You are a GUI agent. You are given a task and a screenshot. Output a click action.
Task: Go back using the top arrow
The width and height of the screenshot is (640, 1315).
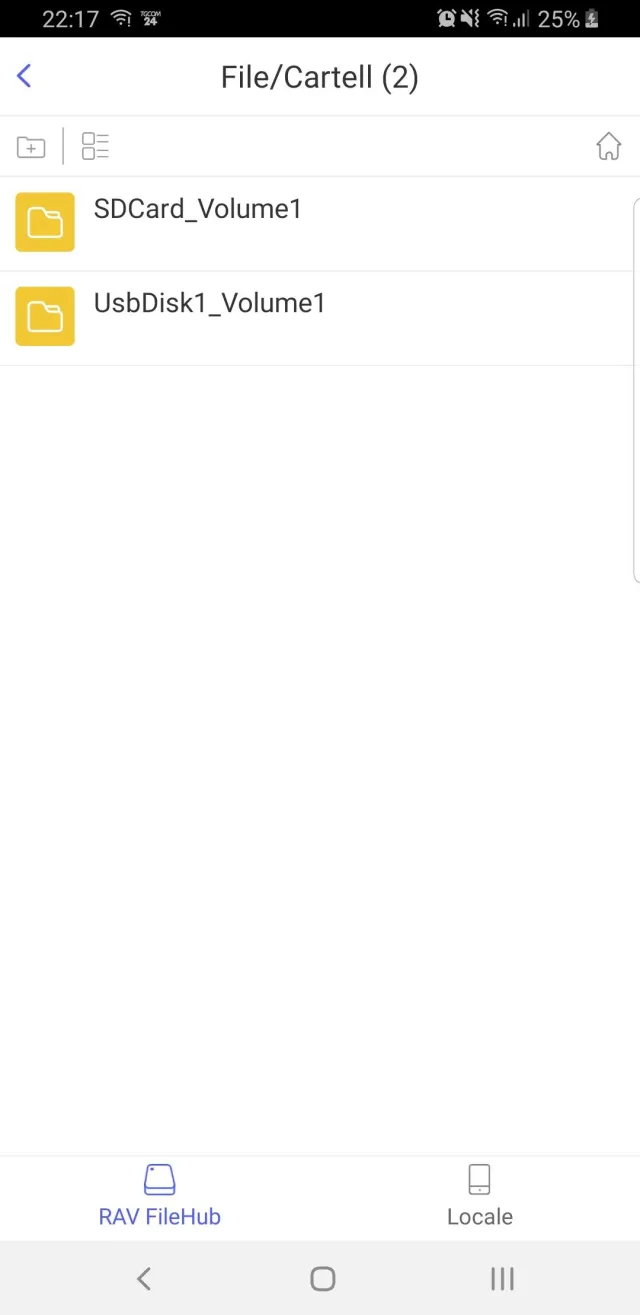[25, 76]
